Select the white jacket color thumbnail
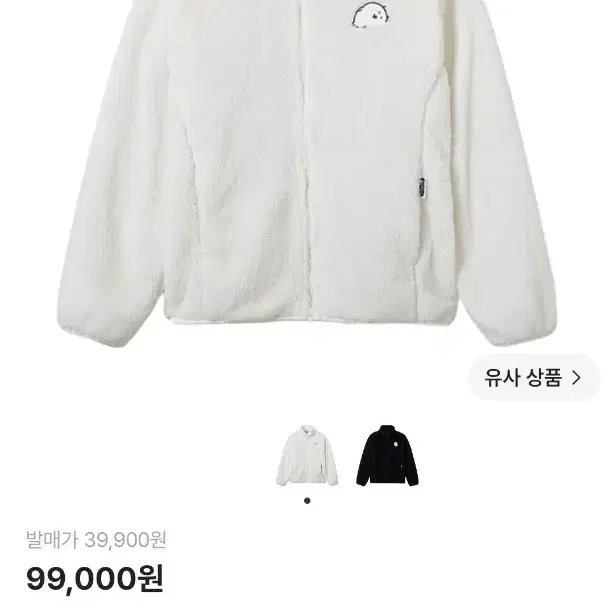The height and width of the screenshot is (614, 614). [307, 455]
